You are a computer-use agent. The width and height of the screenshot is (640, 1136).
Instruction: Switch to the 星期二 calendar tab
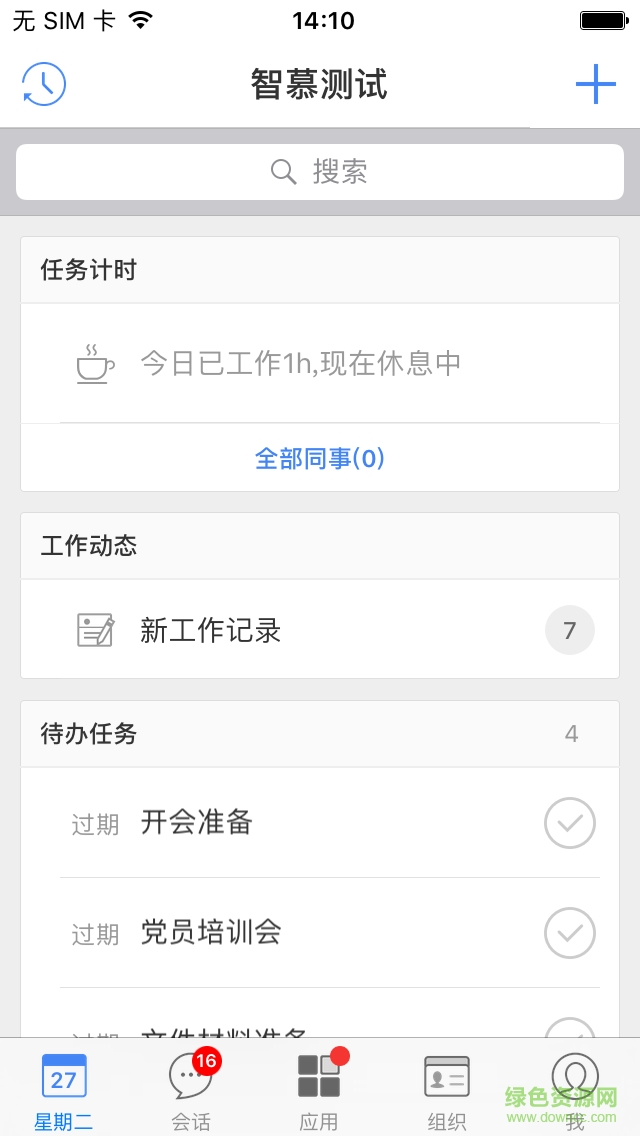click(x=64, y=1090)
